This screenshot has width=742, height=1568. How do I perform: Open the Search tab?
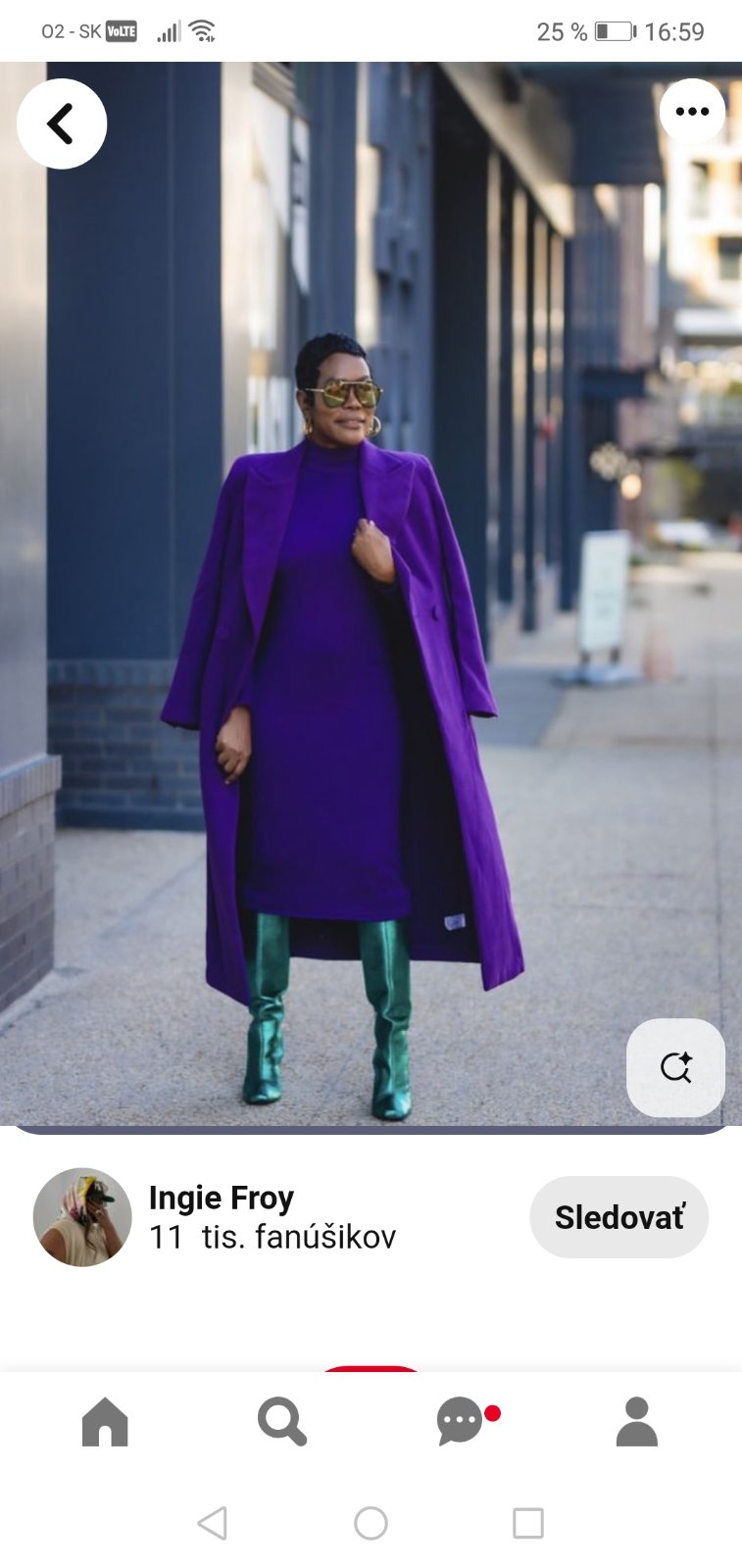[281, 1422]
